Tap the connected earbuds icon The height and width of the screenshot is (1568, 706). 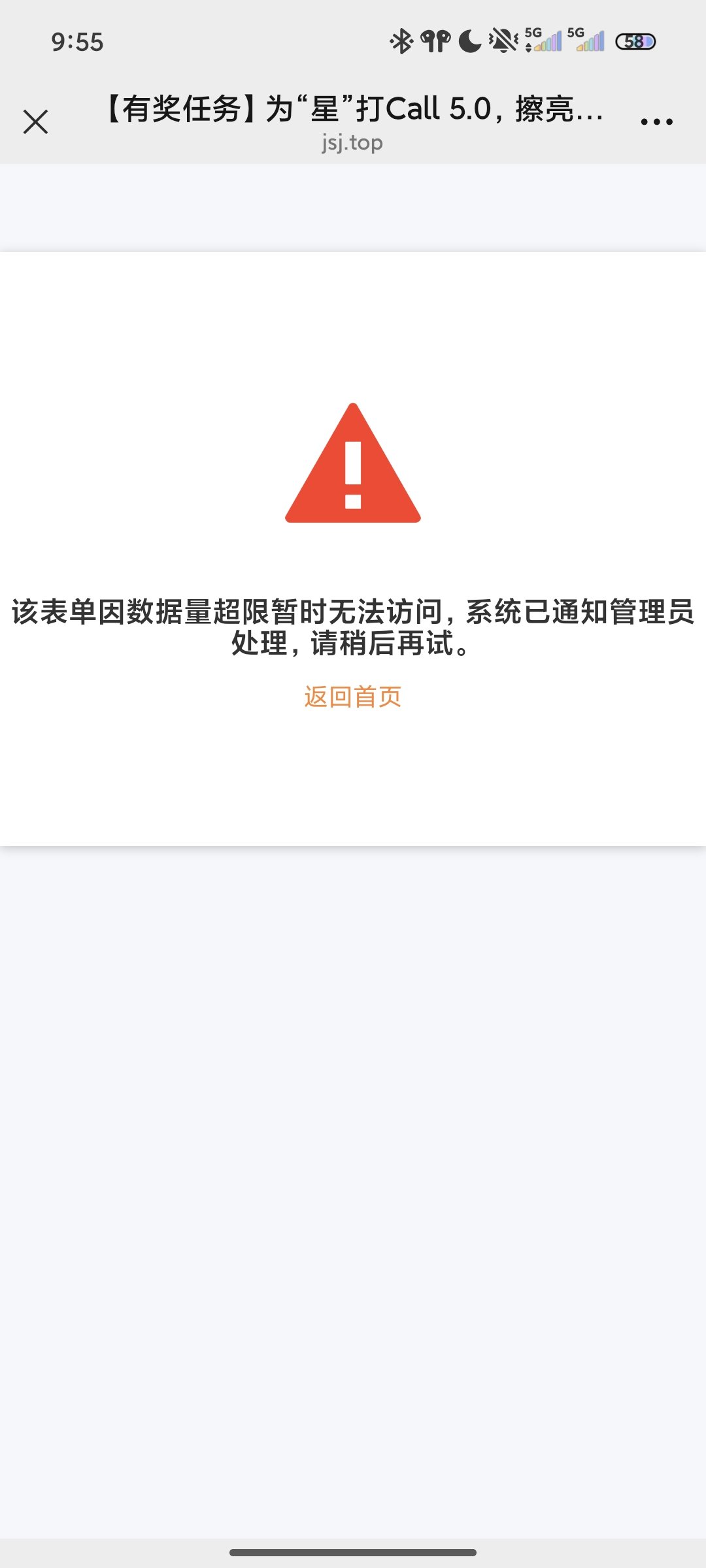tap(437, 41)
